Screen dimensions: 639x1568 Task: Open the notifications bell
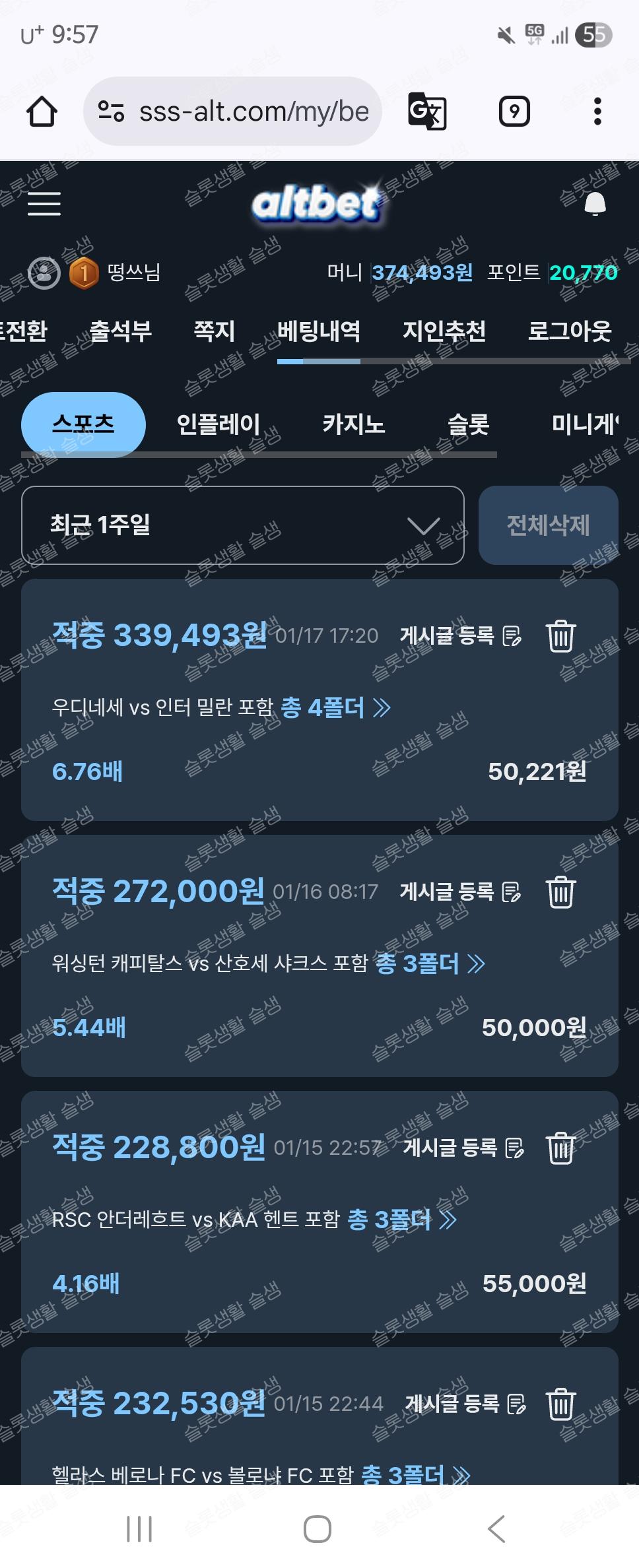click(x=595, y=204)
